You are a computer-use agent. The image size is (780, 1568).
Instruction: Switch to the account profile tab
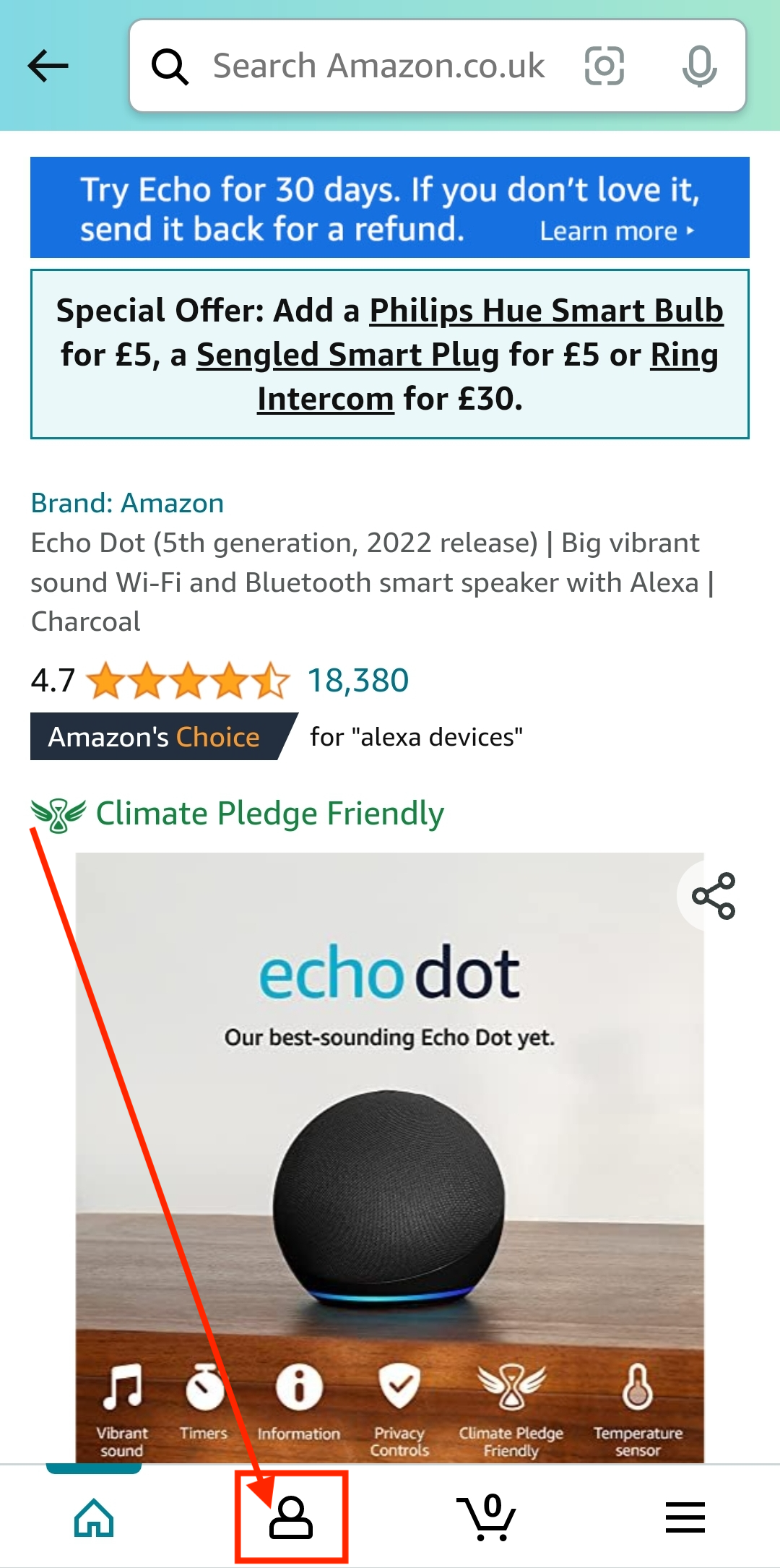click(x=291, y=1517)
